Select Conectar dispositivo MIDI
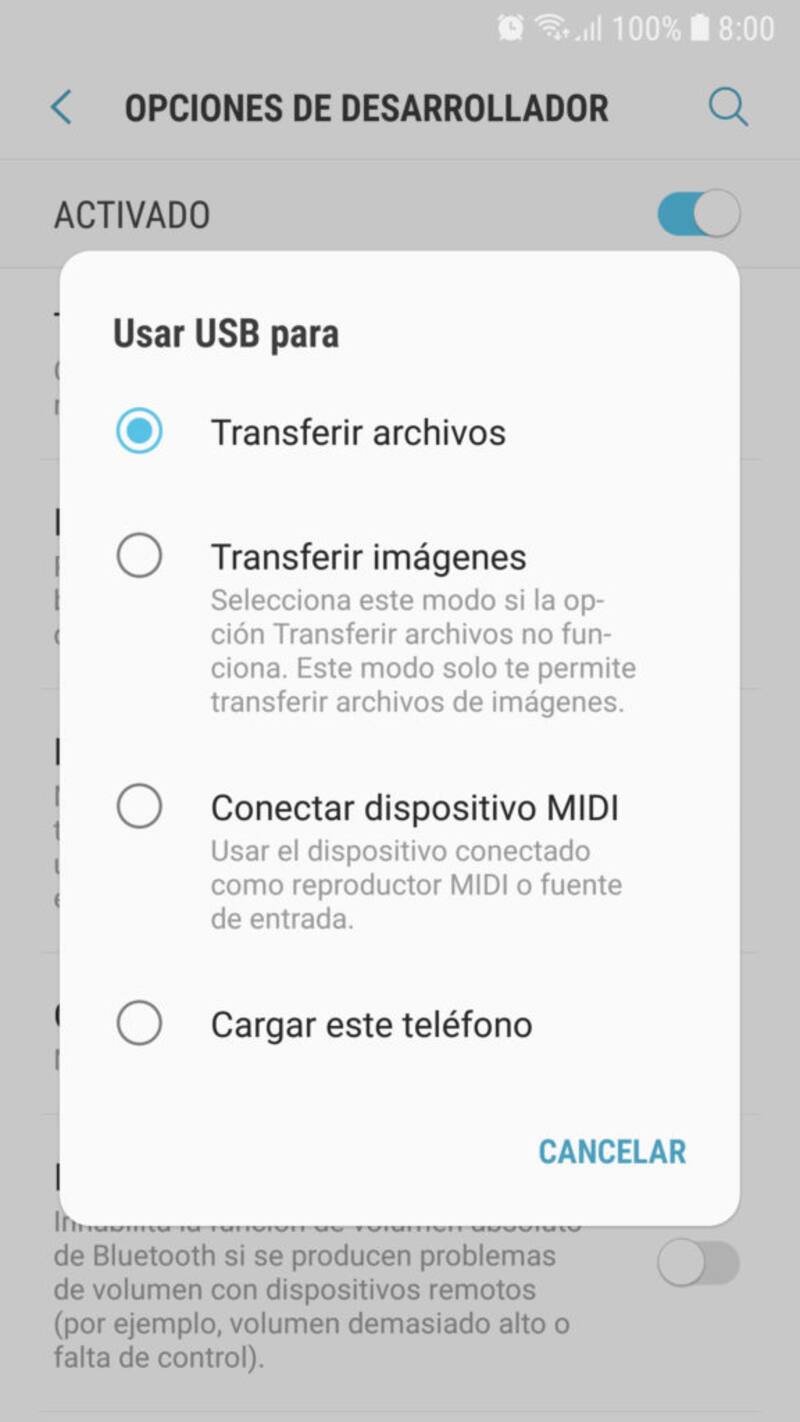This screenshot has height=1422, width=800. click(139, 806)
